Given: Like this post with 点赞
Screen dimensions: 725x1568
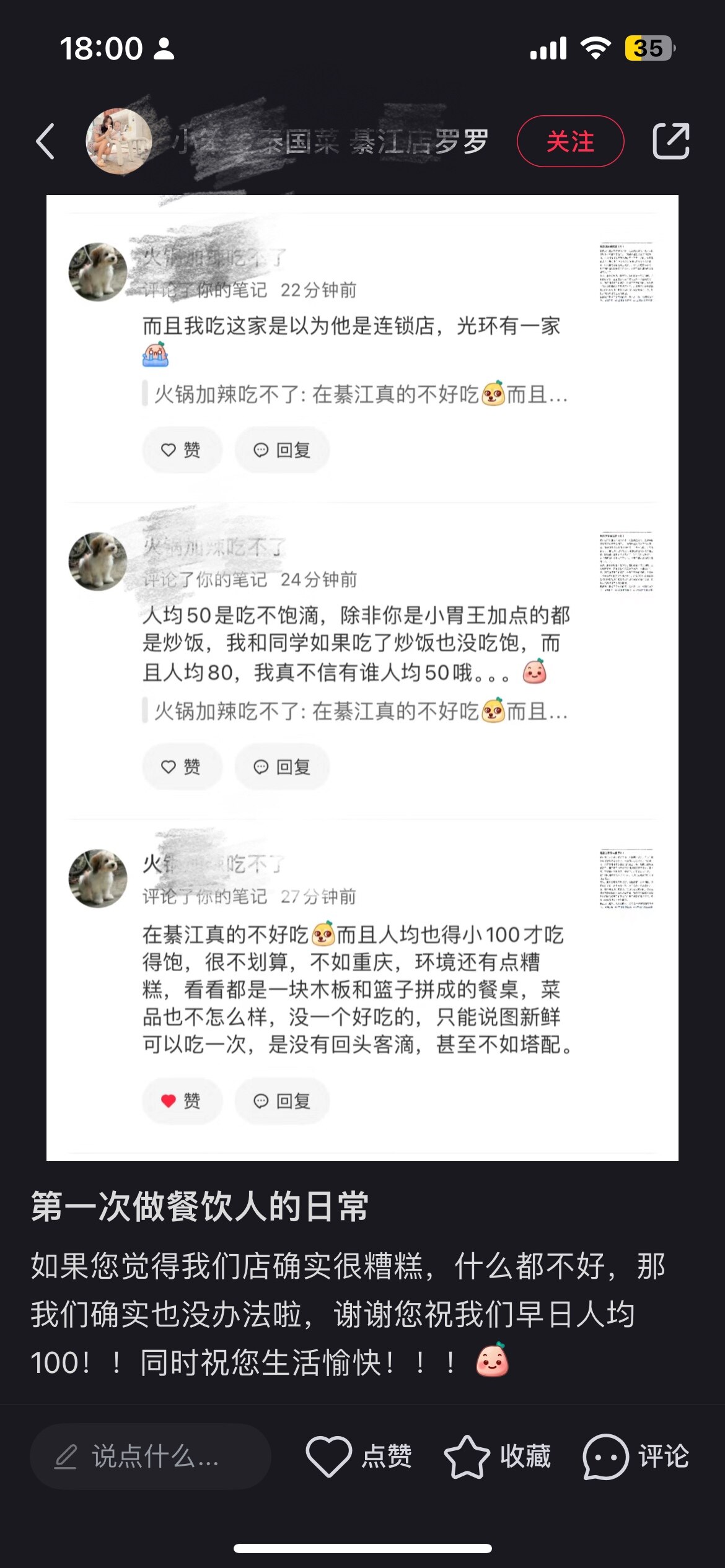Looking at the screenshot, I should click(x=359, y=1457).
